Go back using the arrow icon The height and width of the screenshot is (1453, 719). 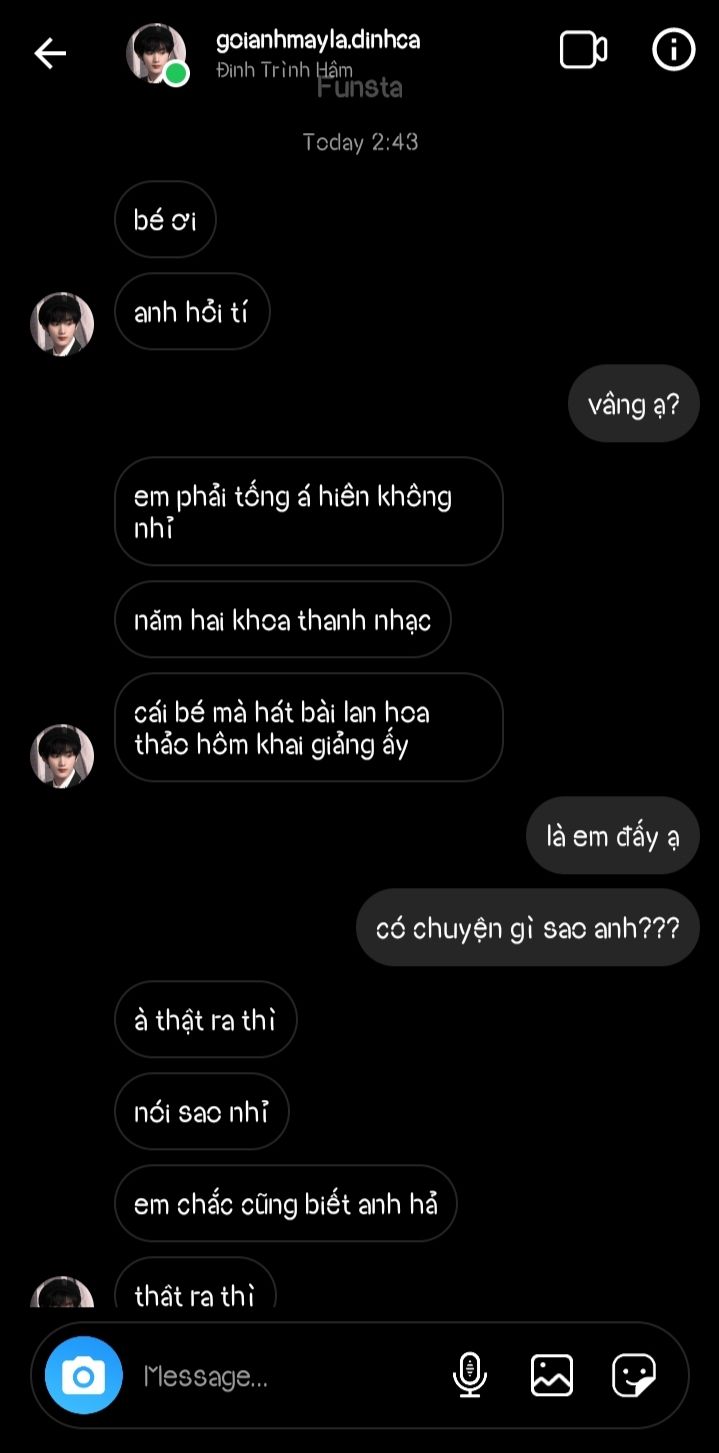tap(49, 53)
